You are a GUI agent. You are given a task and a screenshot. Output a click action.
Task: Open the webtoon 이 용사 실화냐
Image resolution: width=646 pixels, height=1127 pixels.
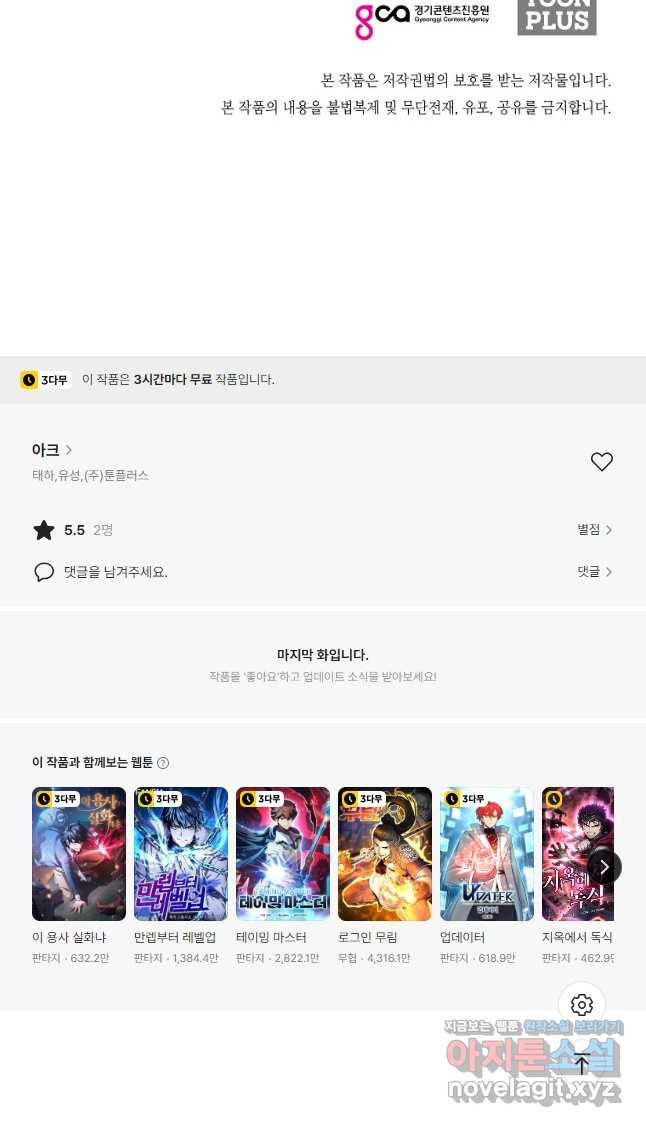[79, 854]
